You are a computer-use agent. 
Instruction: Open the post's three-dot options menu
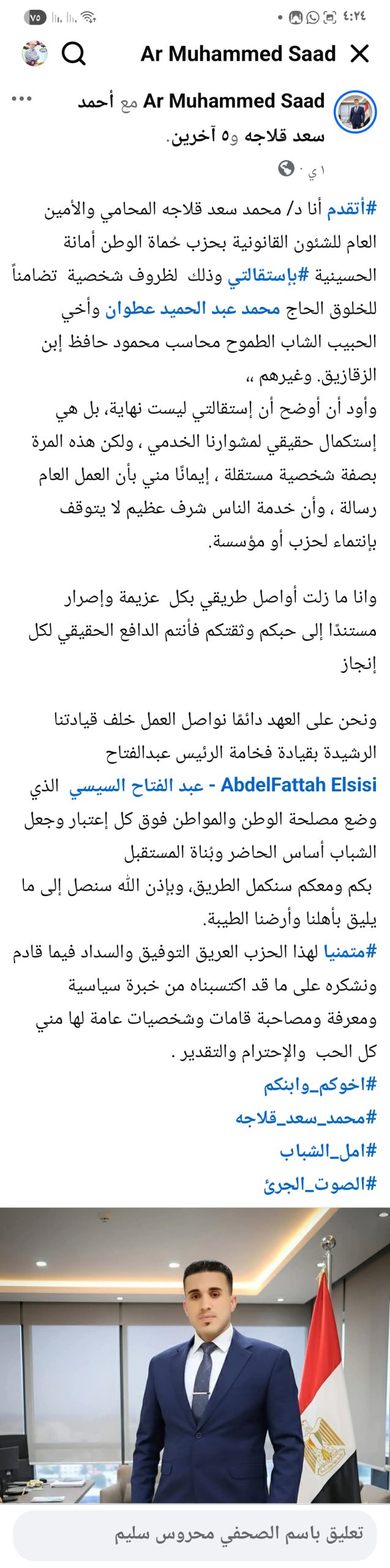pos(21,99)
